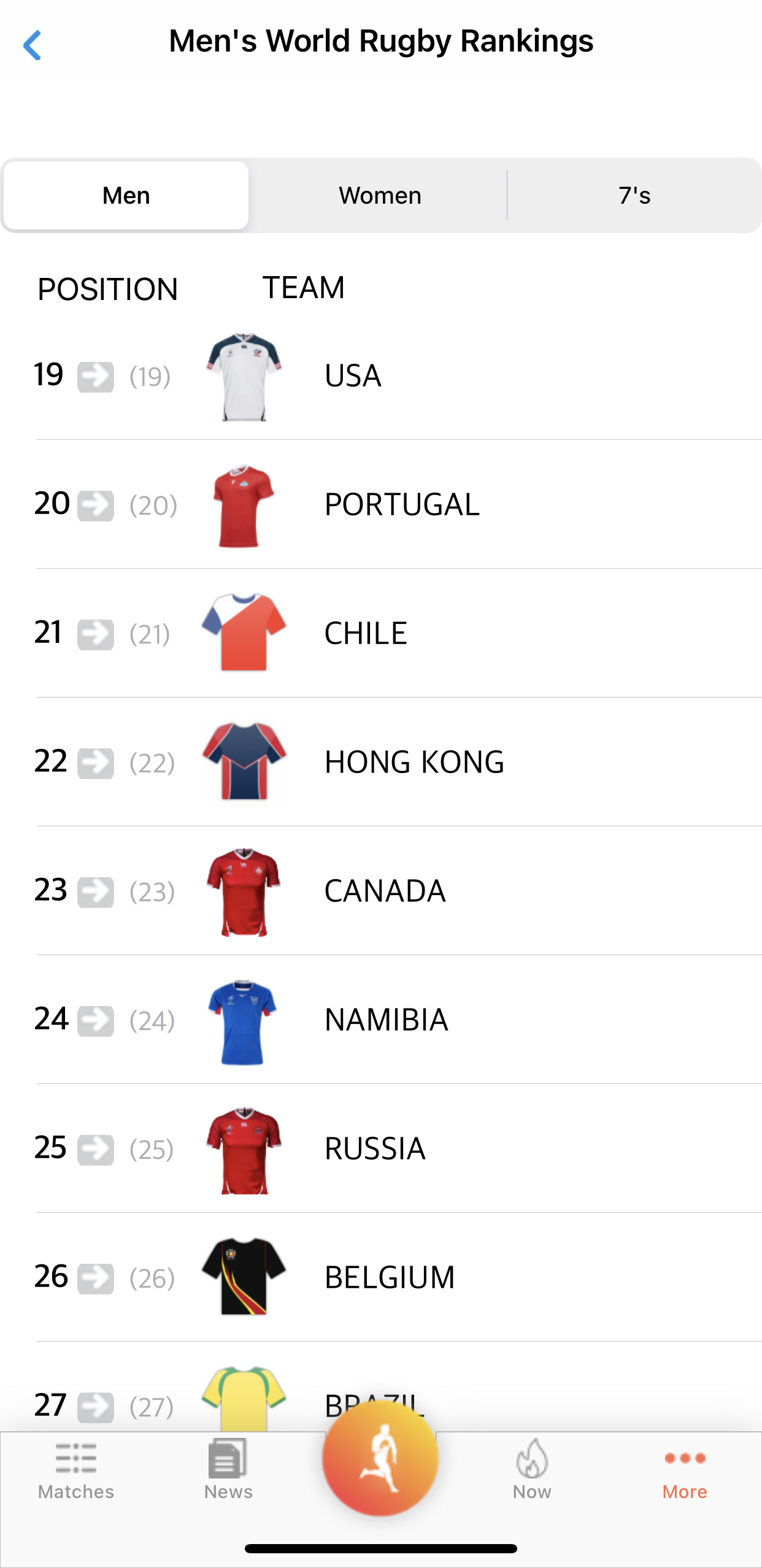Open the Hong Kong team row
Screen dimensions: 762x1568
(380, 763)
